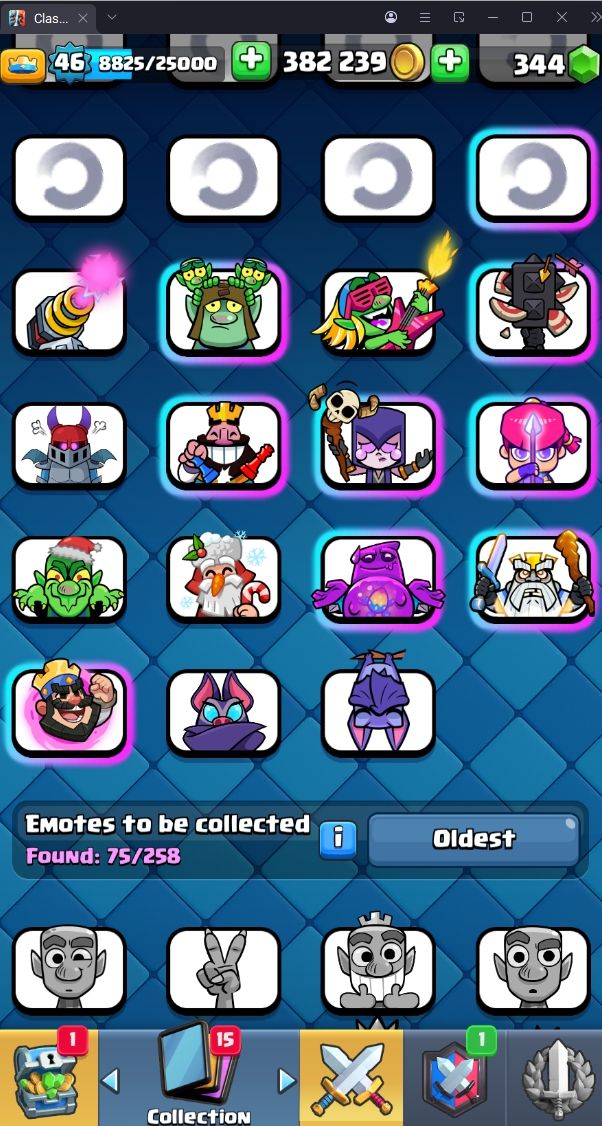
Task: Open the Events trophy tab
Action: click(555, 1078)
